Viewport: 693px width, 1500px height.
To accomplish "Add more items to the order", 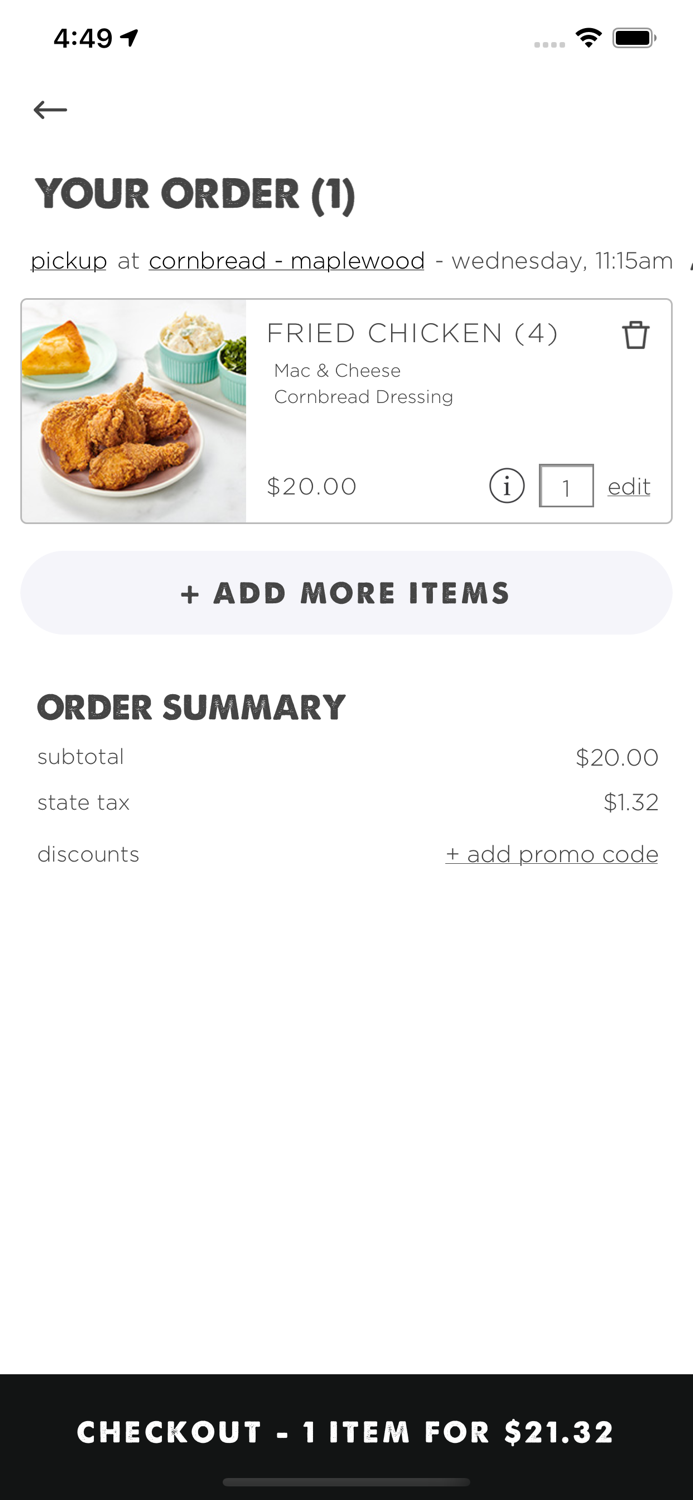I will tap(346, 593).
